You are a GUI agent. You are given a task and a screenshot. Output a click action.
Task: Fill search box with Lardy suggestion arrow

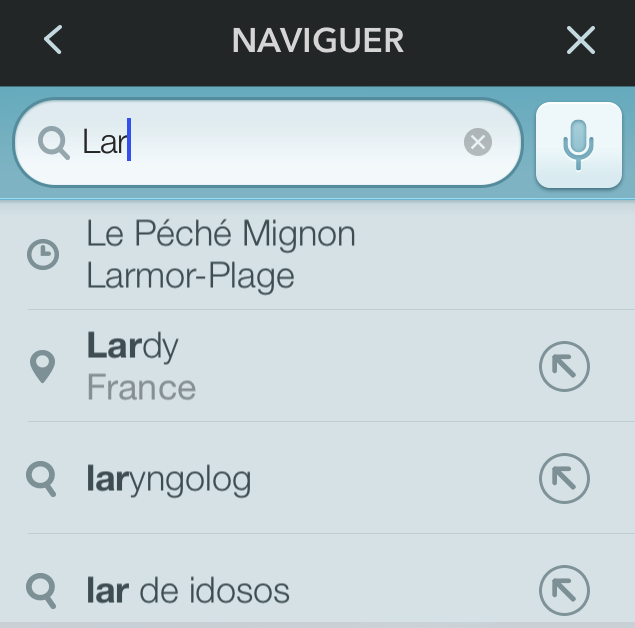564,367
